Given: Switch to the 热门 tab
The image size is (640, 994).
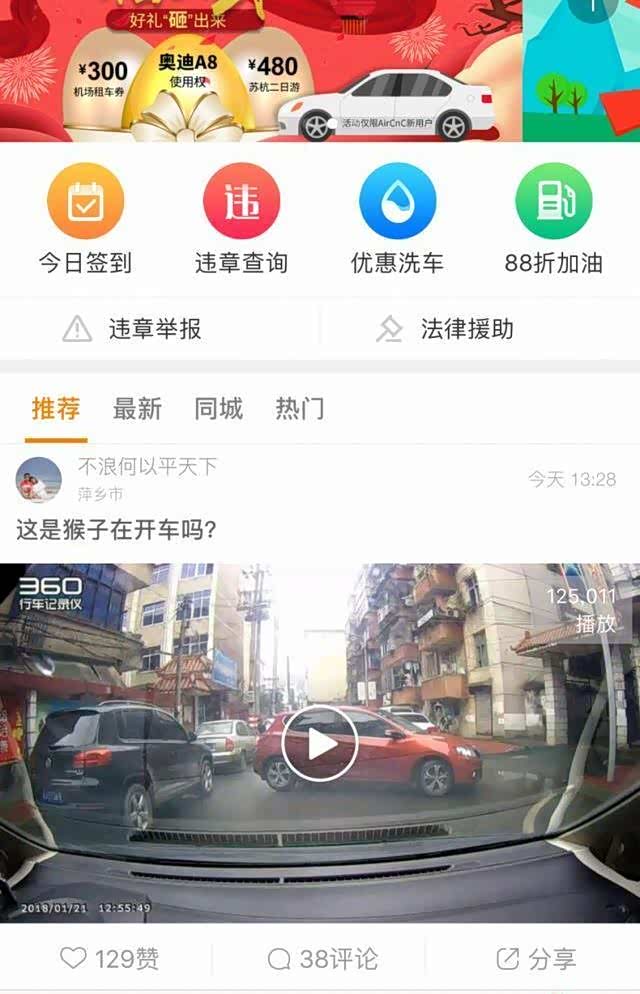Looking at the screenshot, I should (x=299, y=409).
